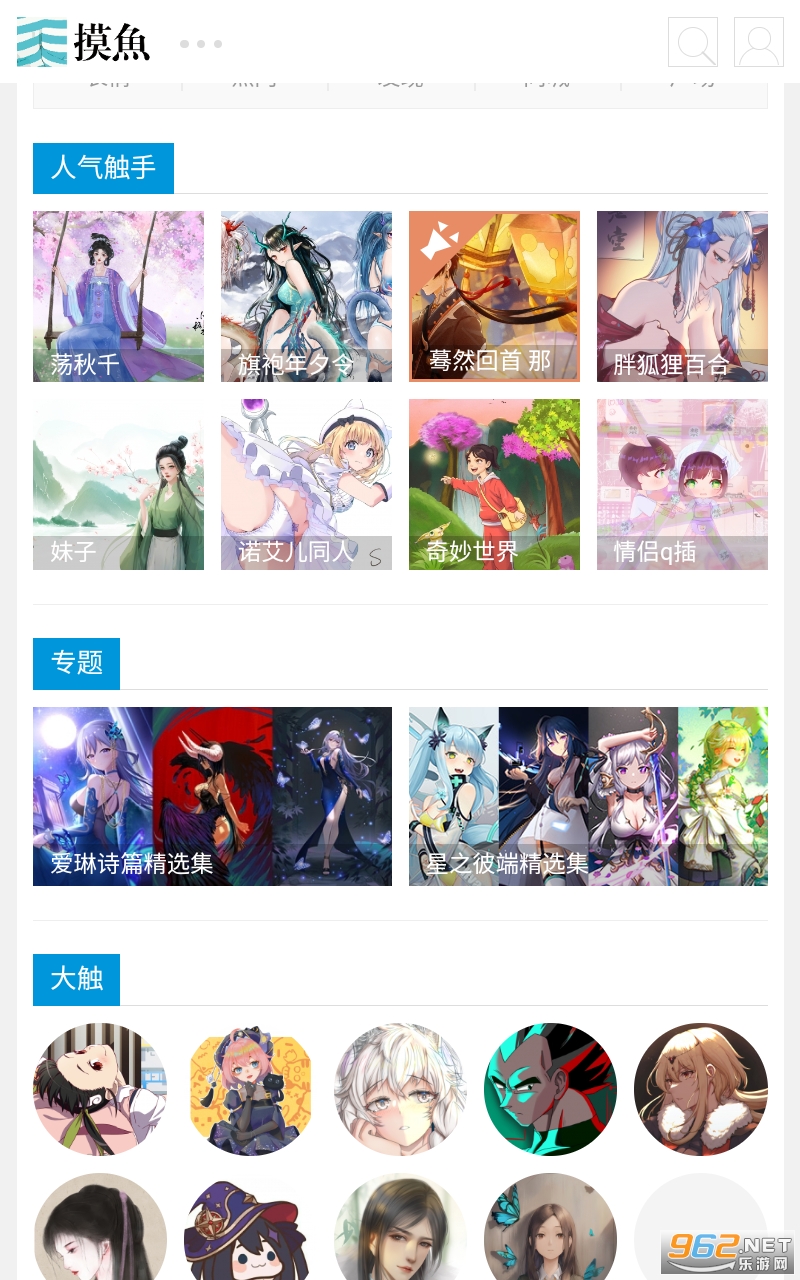800x1280 pixels.
Task: Open the 爱琳诗篇精选集 collection
Action: 212,796
